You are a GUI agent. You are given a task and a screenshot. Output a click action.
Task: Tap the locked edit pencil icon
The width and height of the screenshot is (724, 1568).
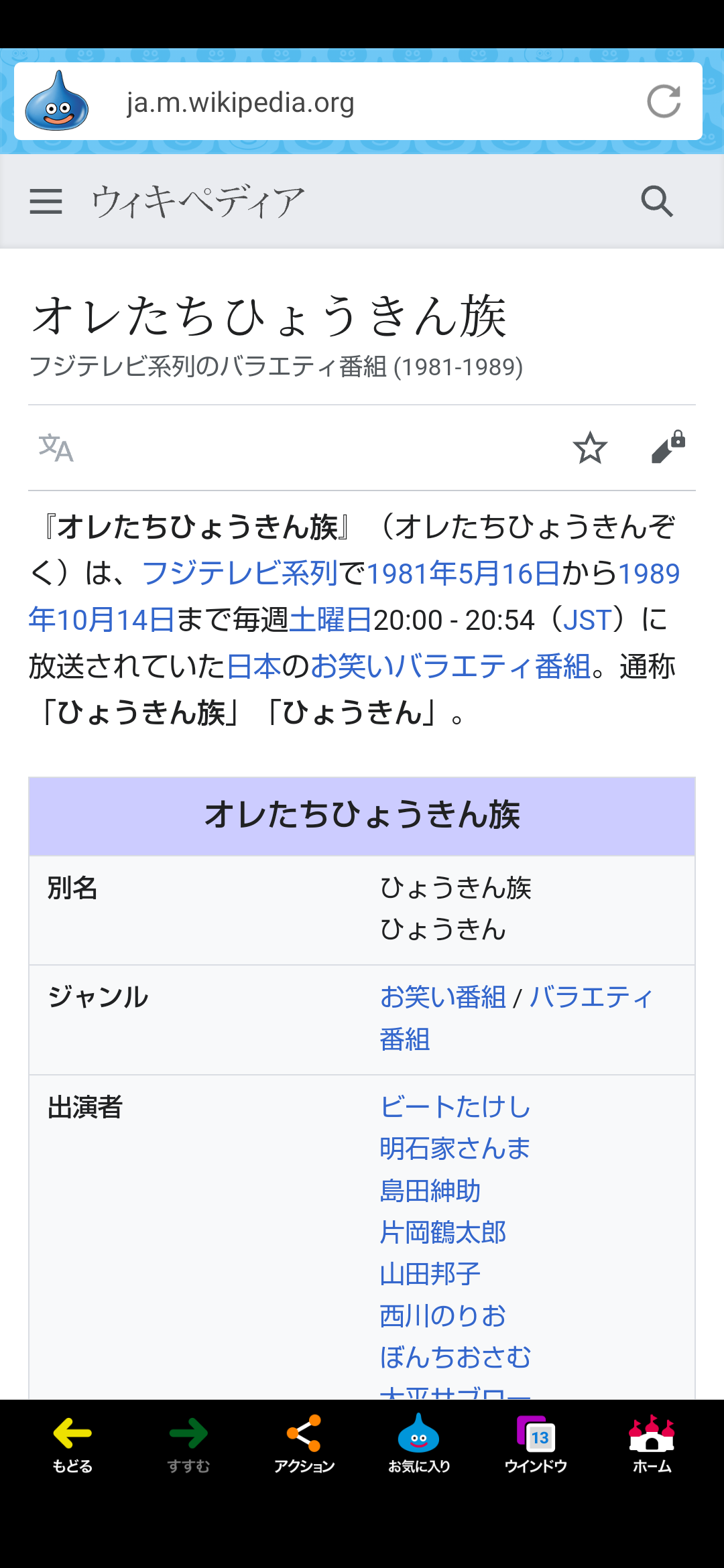[x=668, y=448]
